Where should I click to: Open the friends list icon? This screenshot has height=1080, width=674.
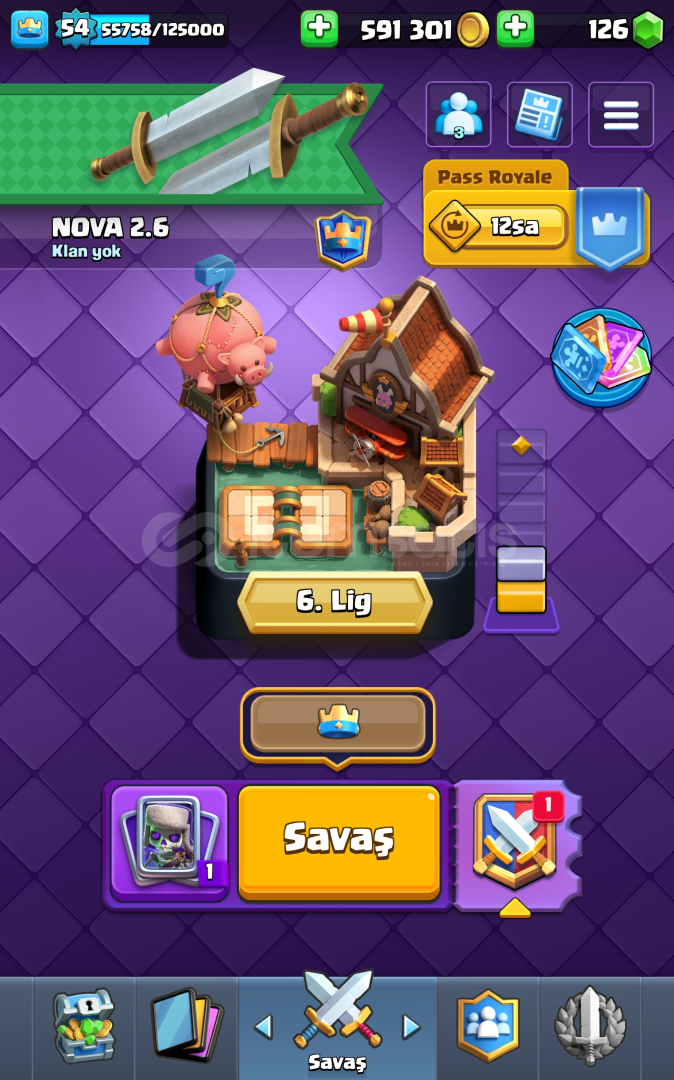click(x=458, y=115)
